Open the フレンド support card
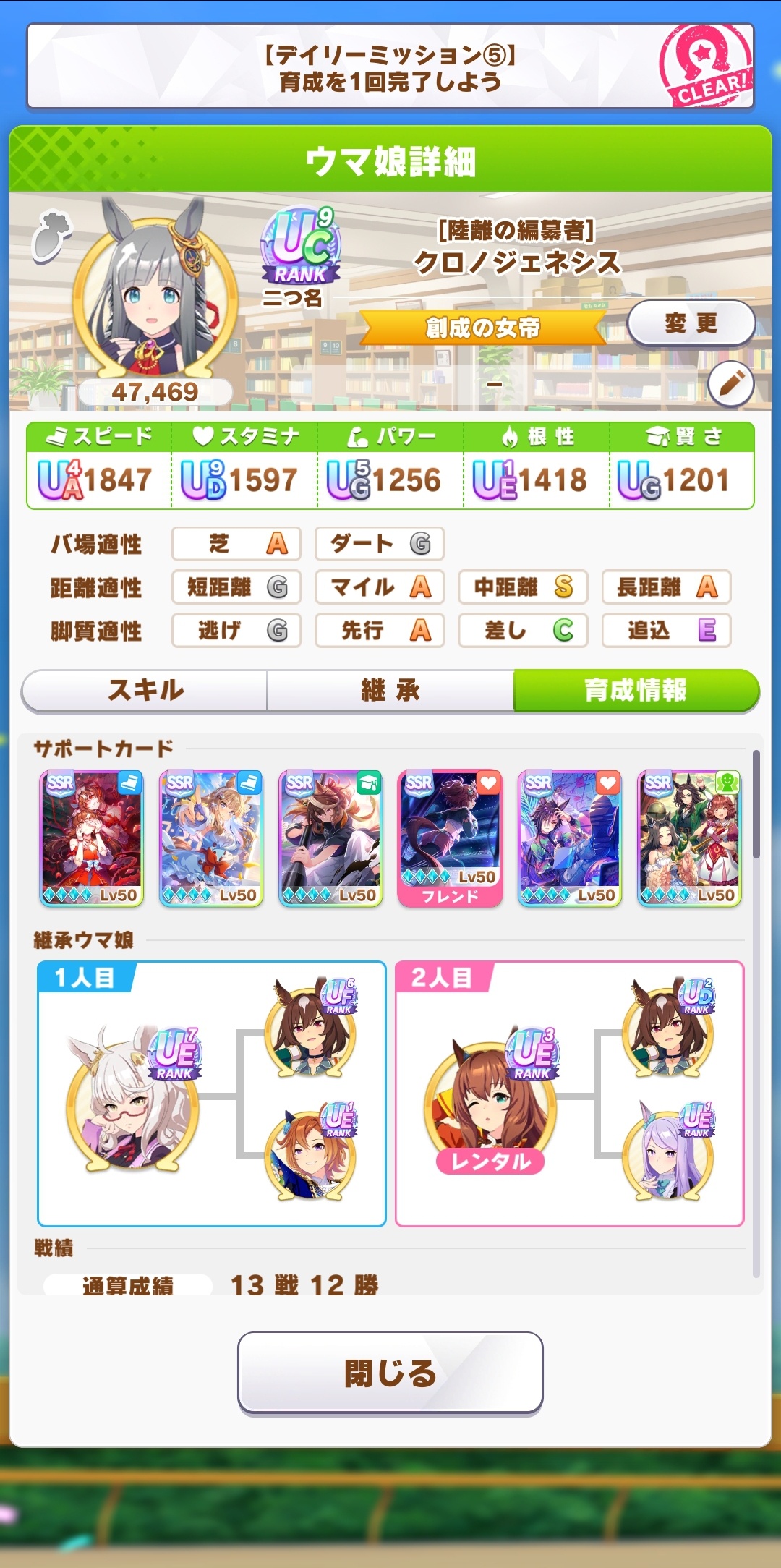The image size is (781, 1568). point(450,838)
